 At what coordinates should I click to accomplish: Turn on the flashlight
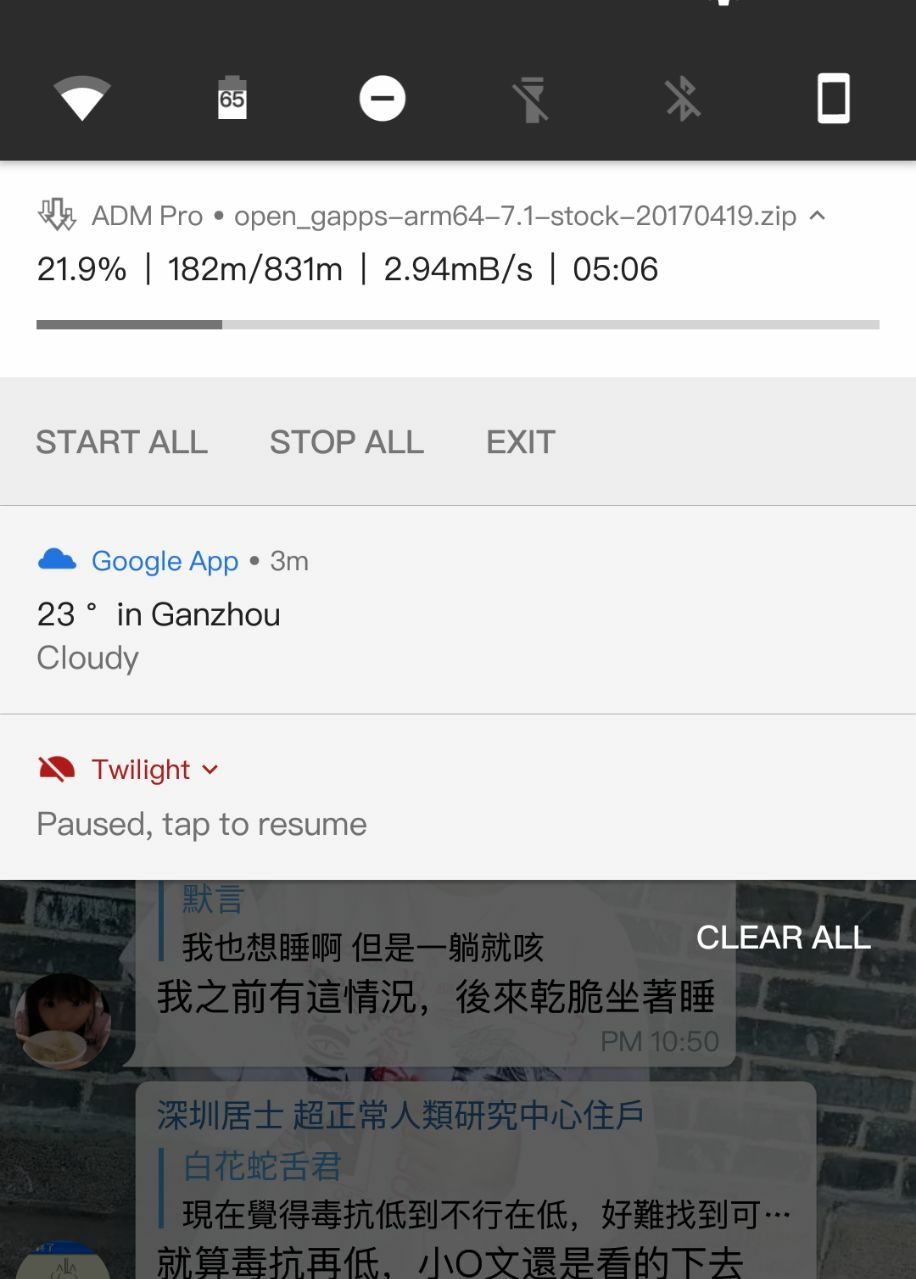click(x=532, y=99)
